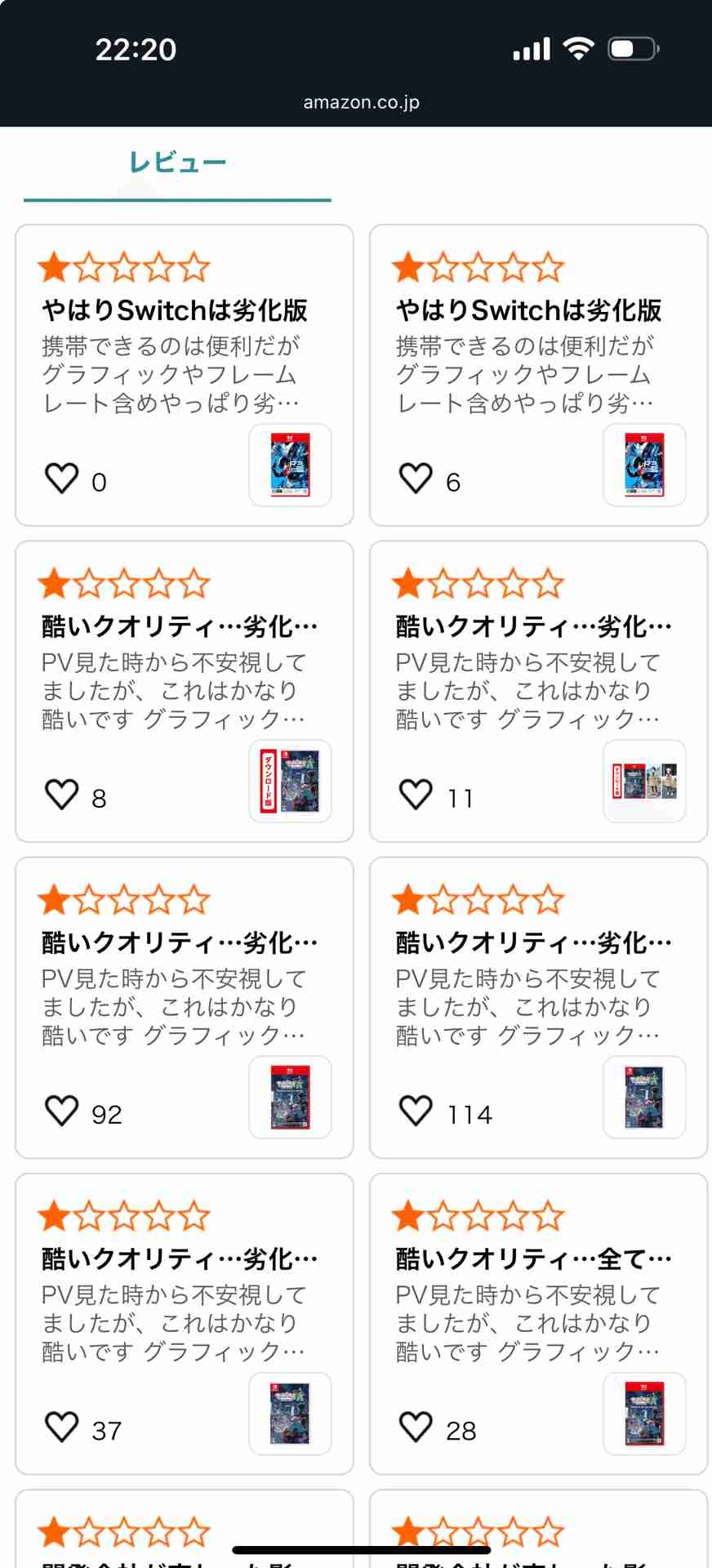Screen dimensions: 712x1568
Task: Like the やはりSwitchは劣化版 review with 6 likes
Action: pos(416,479)
